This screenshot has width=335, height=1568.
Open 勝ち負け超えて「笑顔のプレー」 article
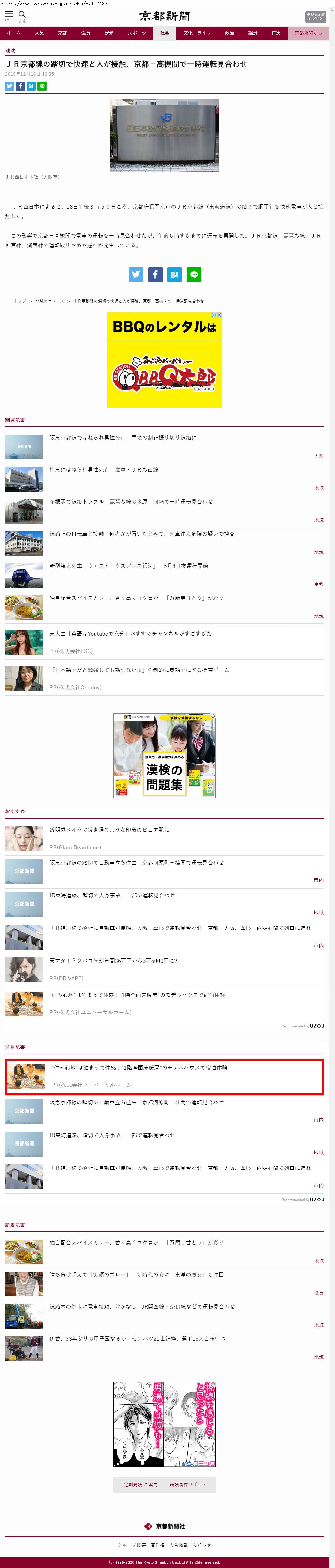136,1274
